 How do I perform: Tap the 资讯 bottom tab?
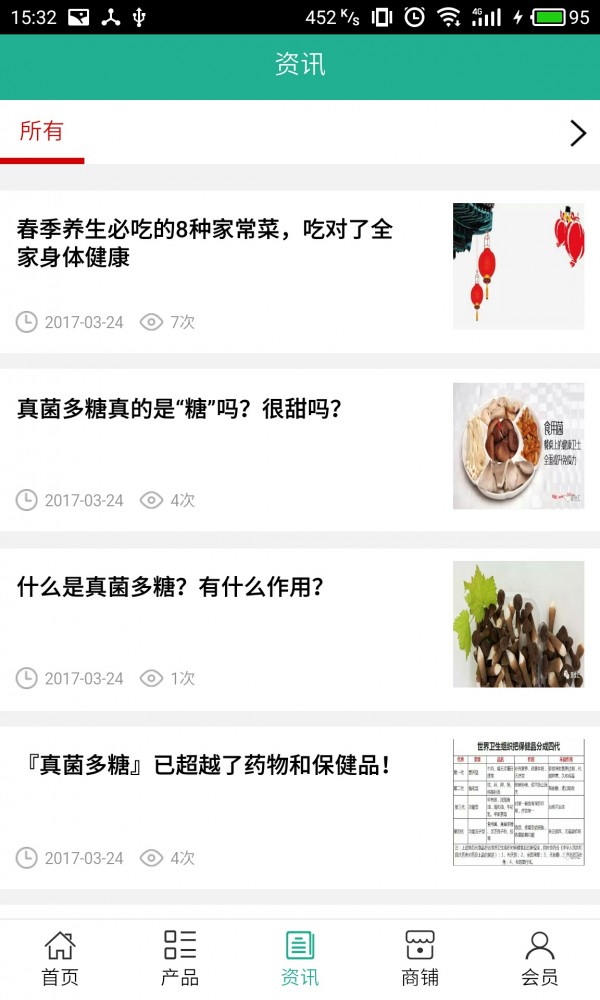click(x=300, y=958)
